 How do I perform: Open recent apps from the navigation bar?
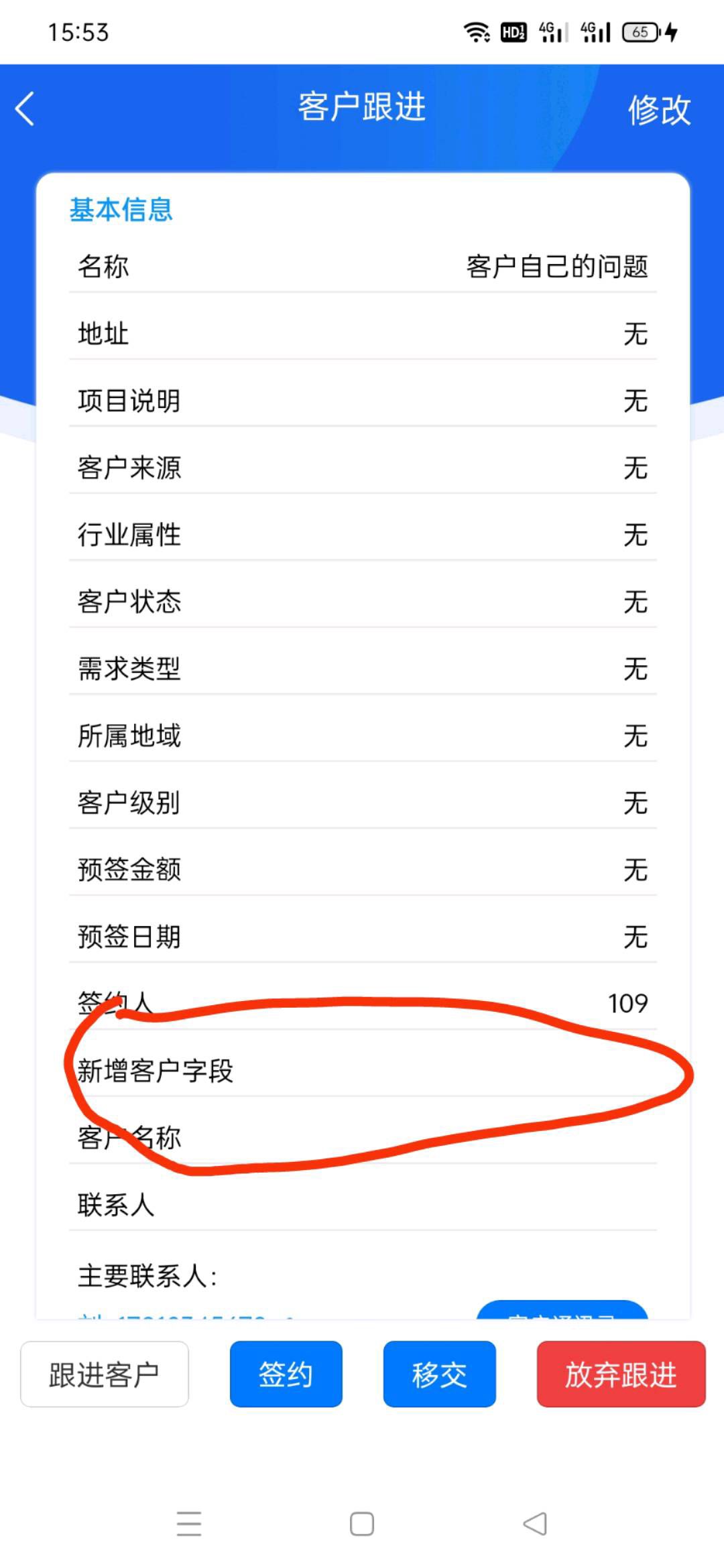point(189,1524)
